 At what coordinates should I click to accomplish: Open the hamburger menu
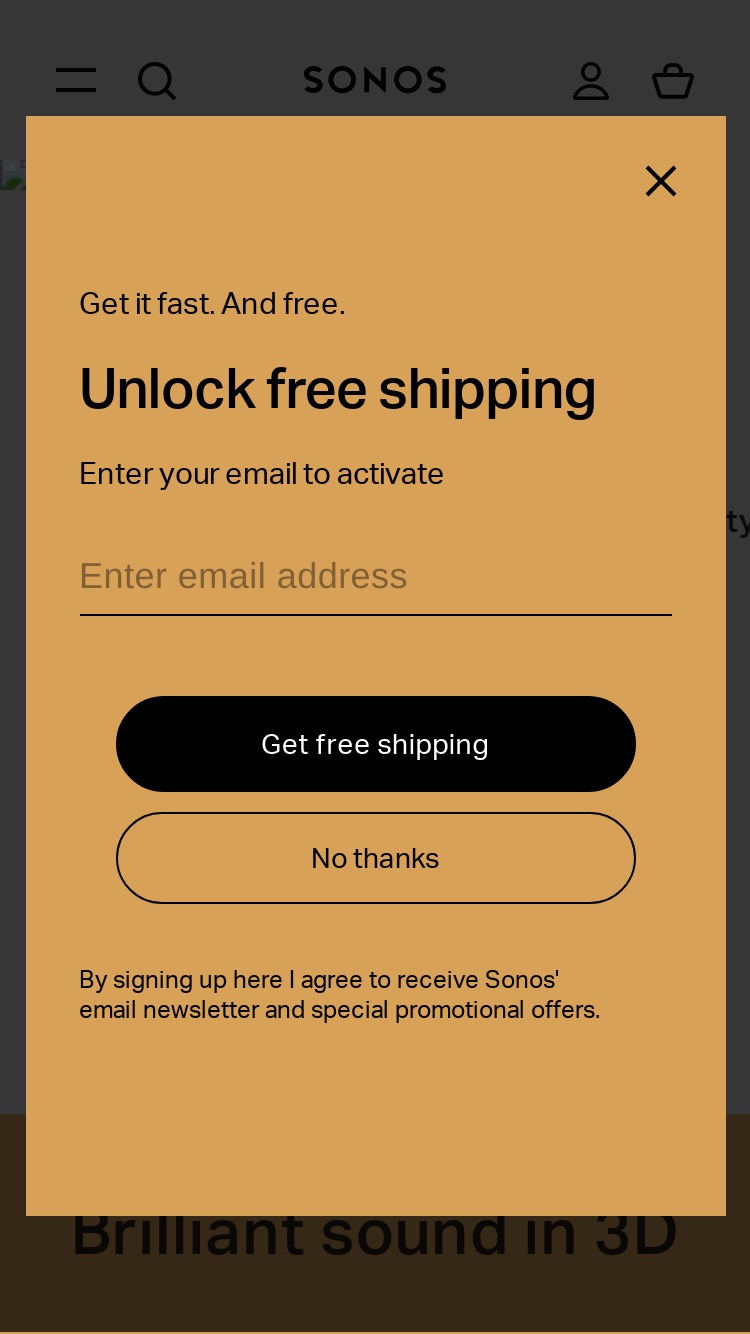coord(76,81)
